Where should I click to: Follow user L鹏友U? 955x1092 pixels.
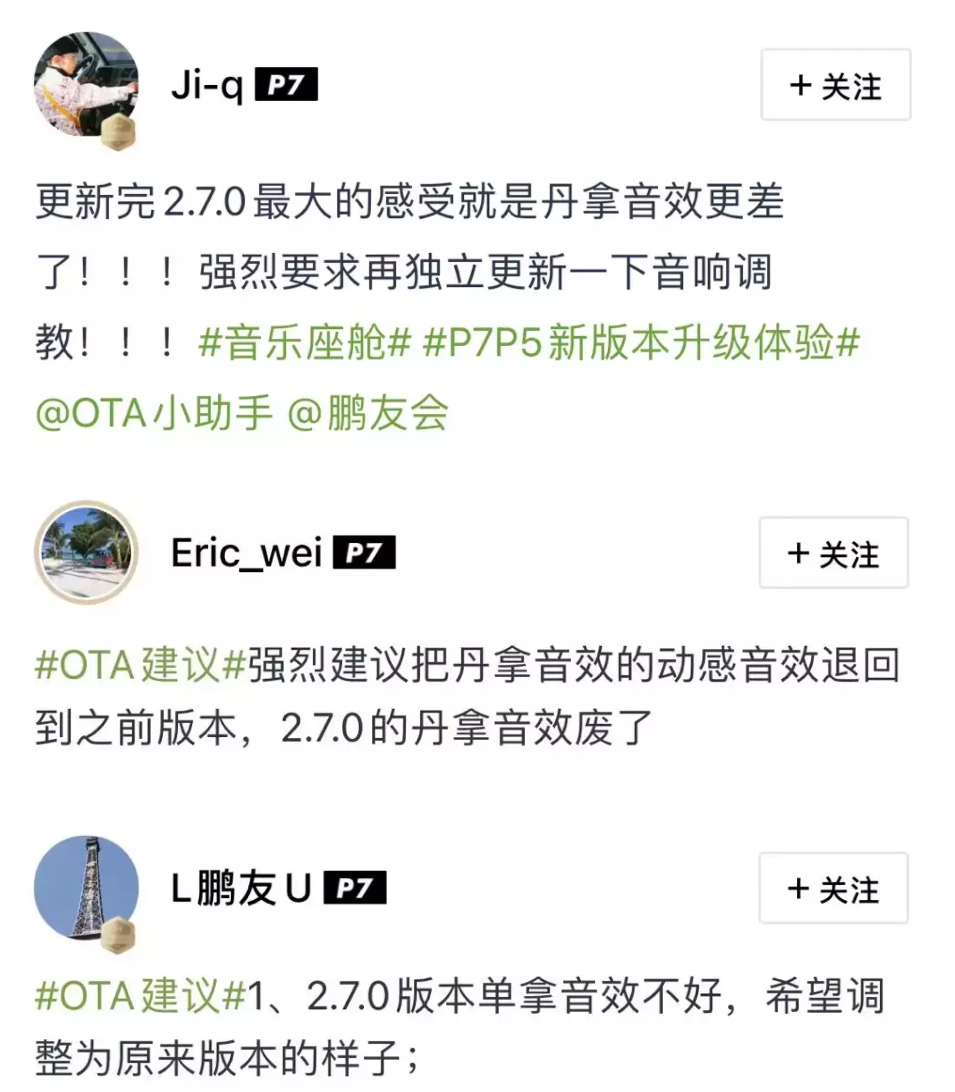(x=833, y=888)
